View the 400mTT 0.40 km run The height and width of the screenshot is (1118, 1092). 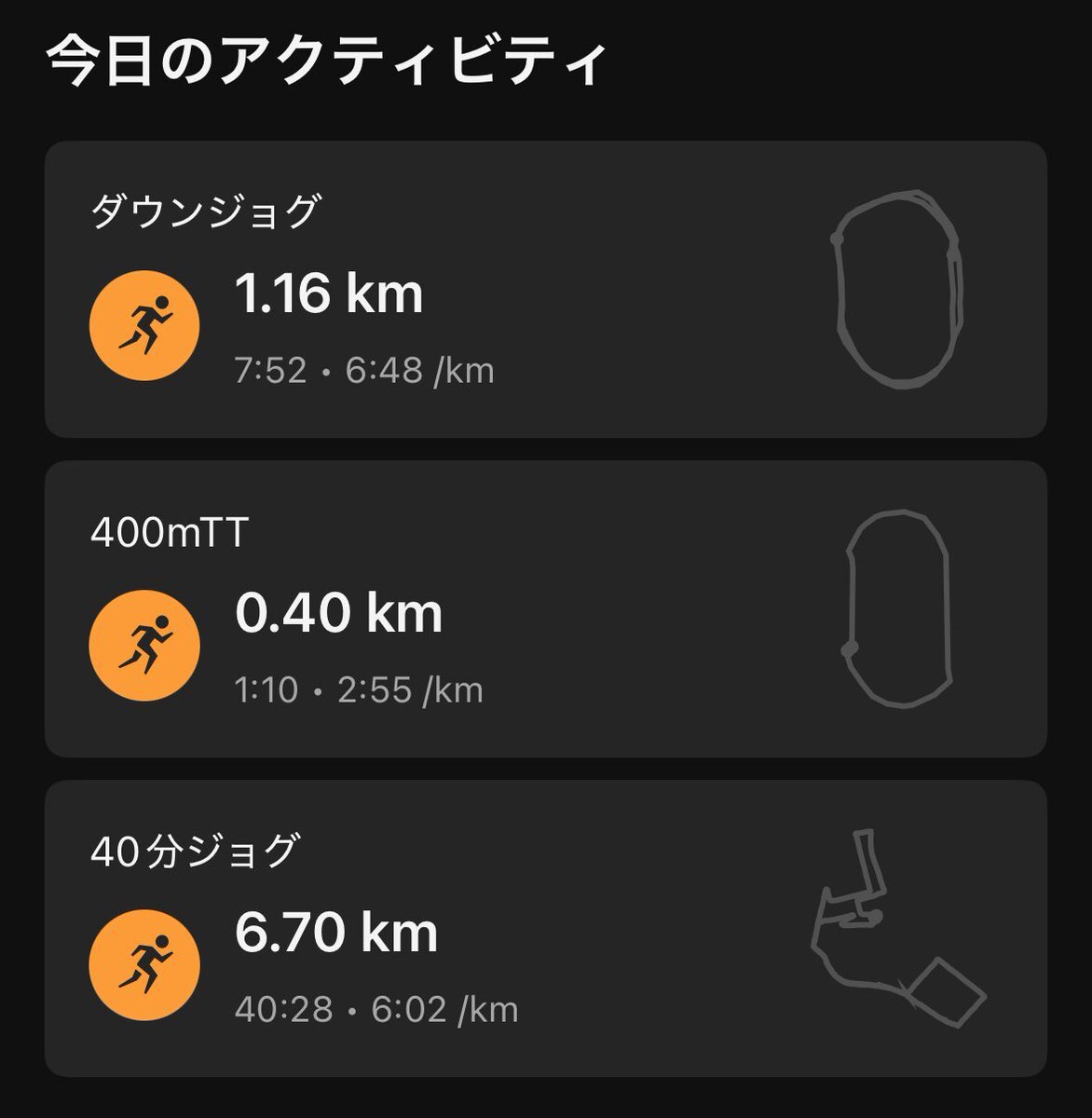545,609
